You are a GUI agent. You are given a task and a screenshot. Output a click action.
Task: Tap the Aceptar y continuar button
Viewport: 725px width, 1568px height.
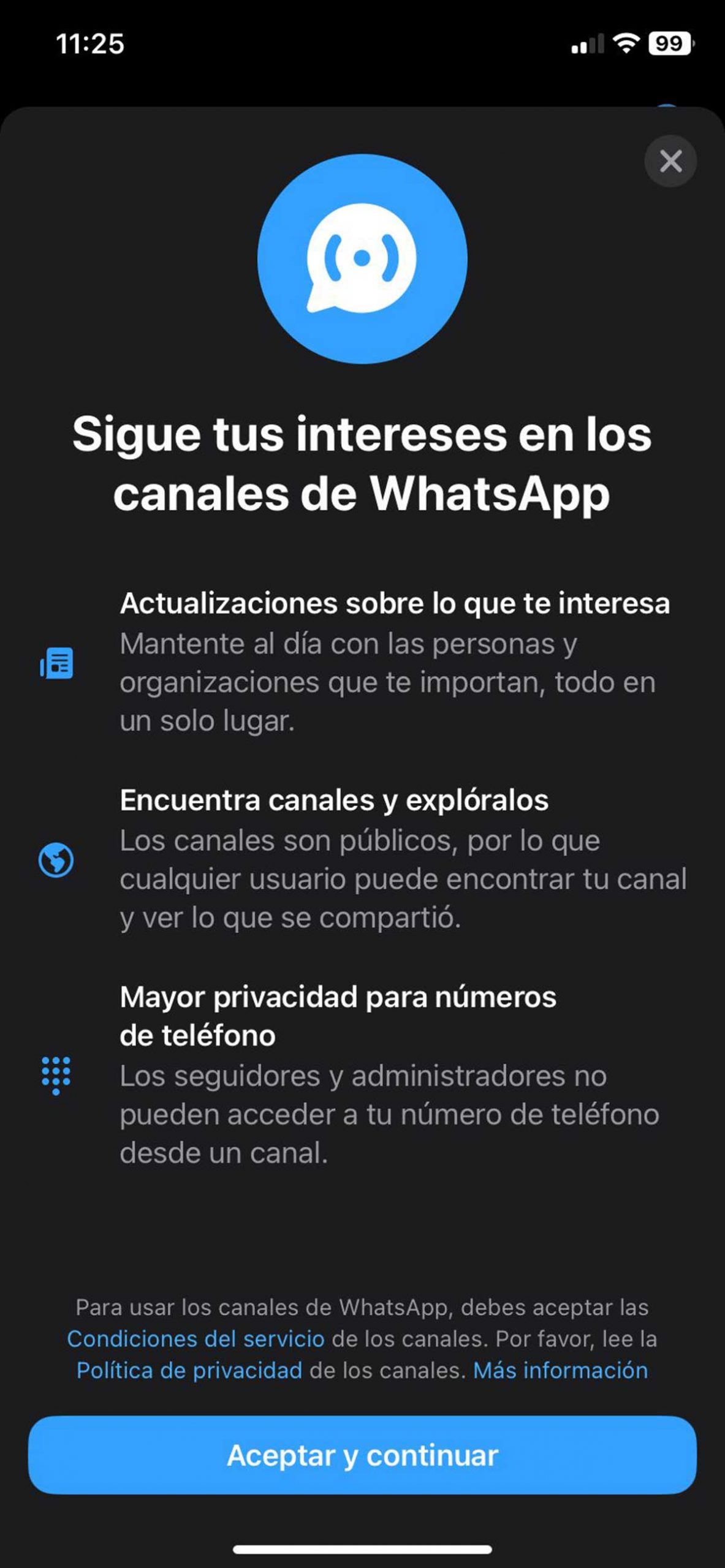coord(362,1455)
